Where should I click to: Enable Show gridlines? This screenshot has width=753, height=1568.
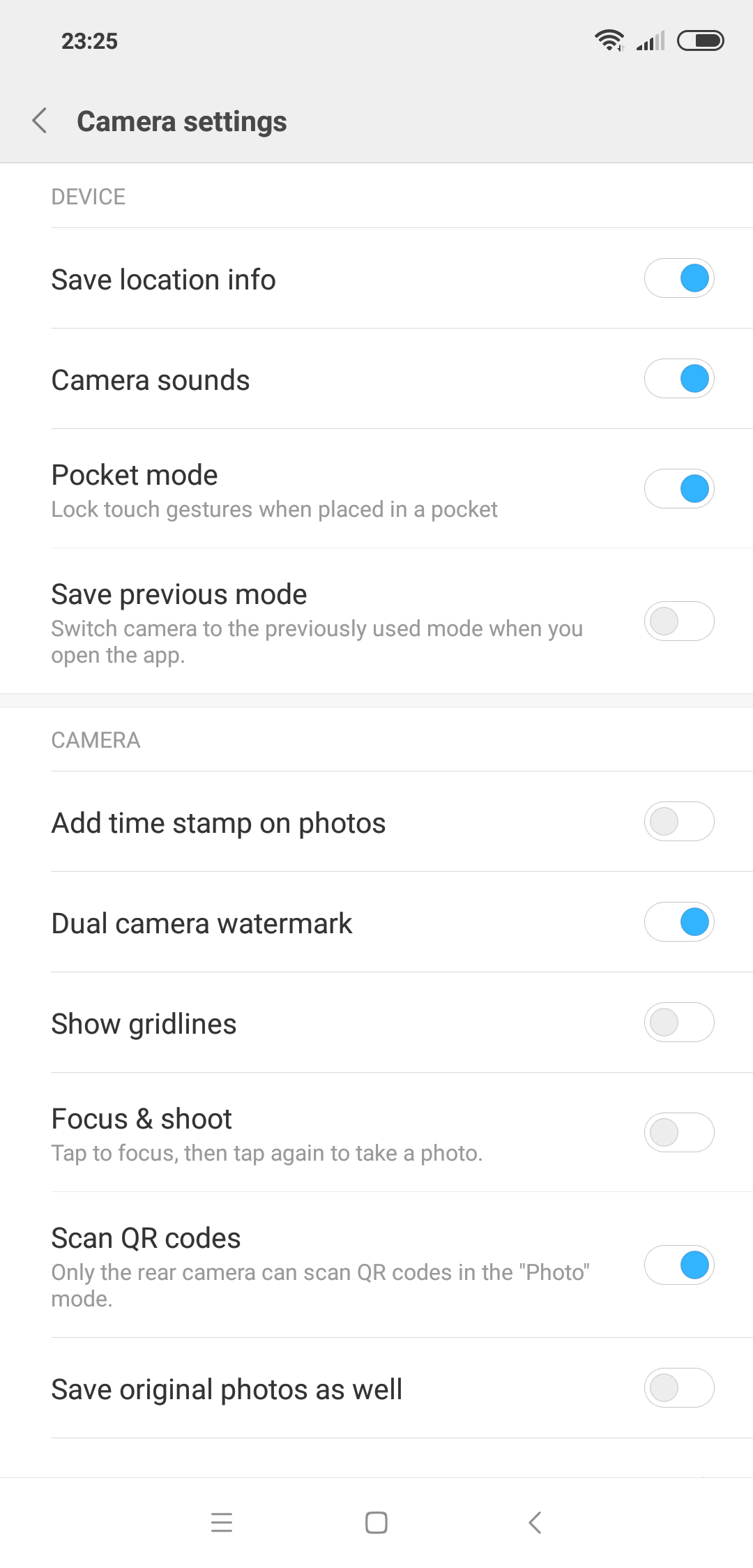click(679, 1023)
